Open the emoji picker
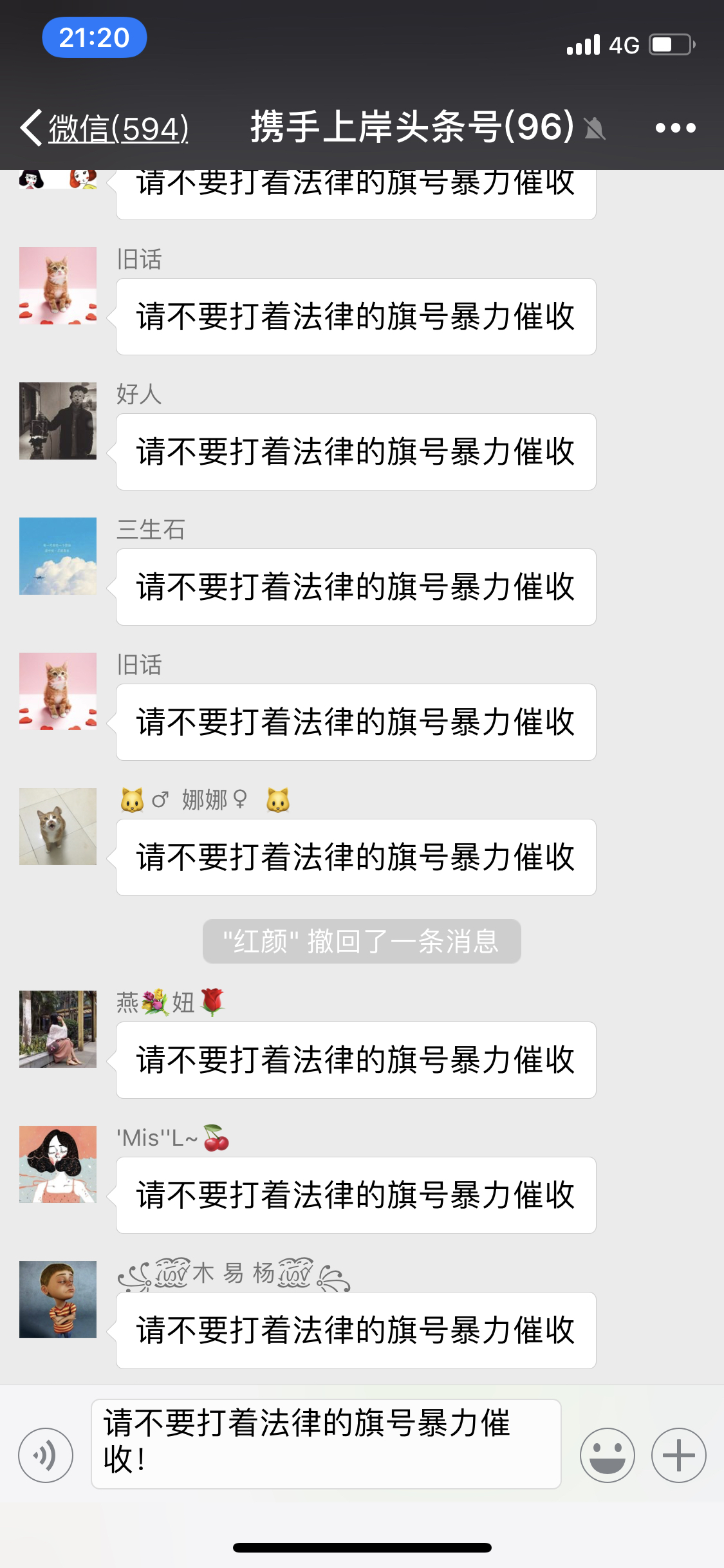The height and width of the screenshot is (1568, 724). tap(608, 1455)
